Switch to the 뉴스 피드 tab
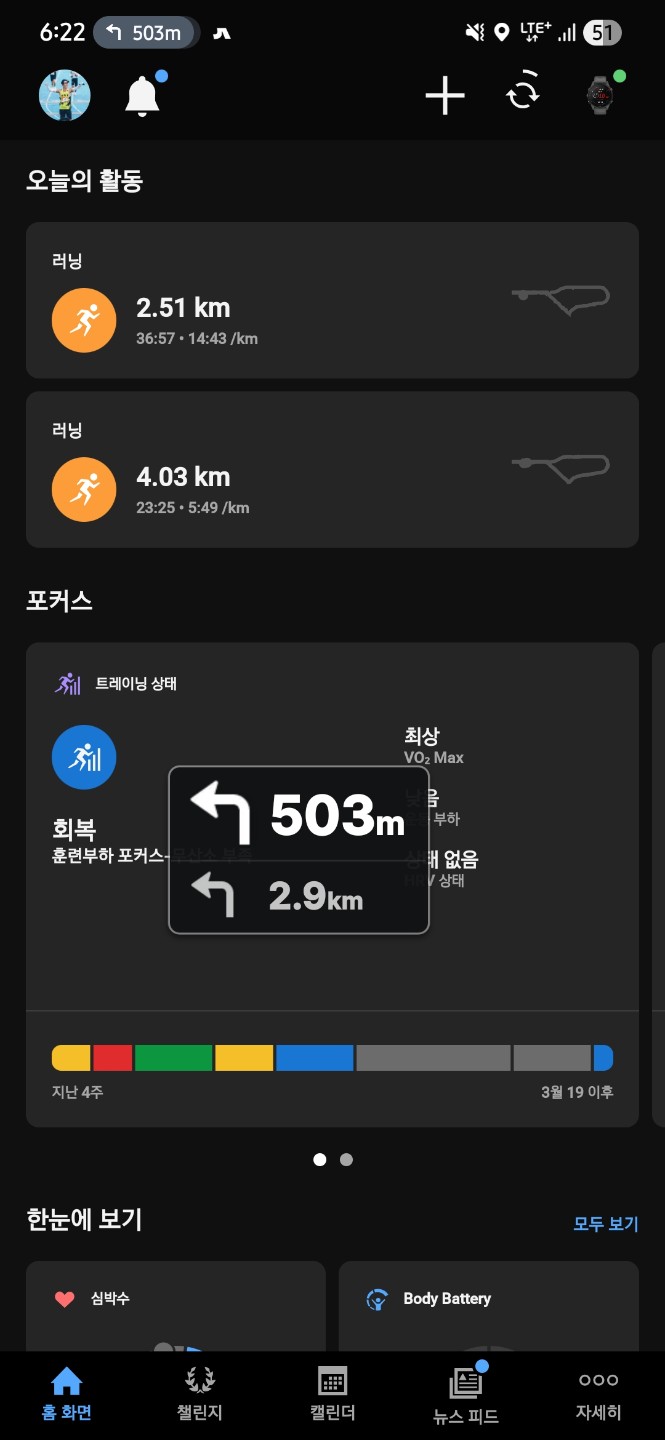The width and height of the screenshot is (665, 1440). [465, 1395]
